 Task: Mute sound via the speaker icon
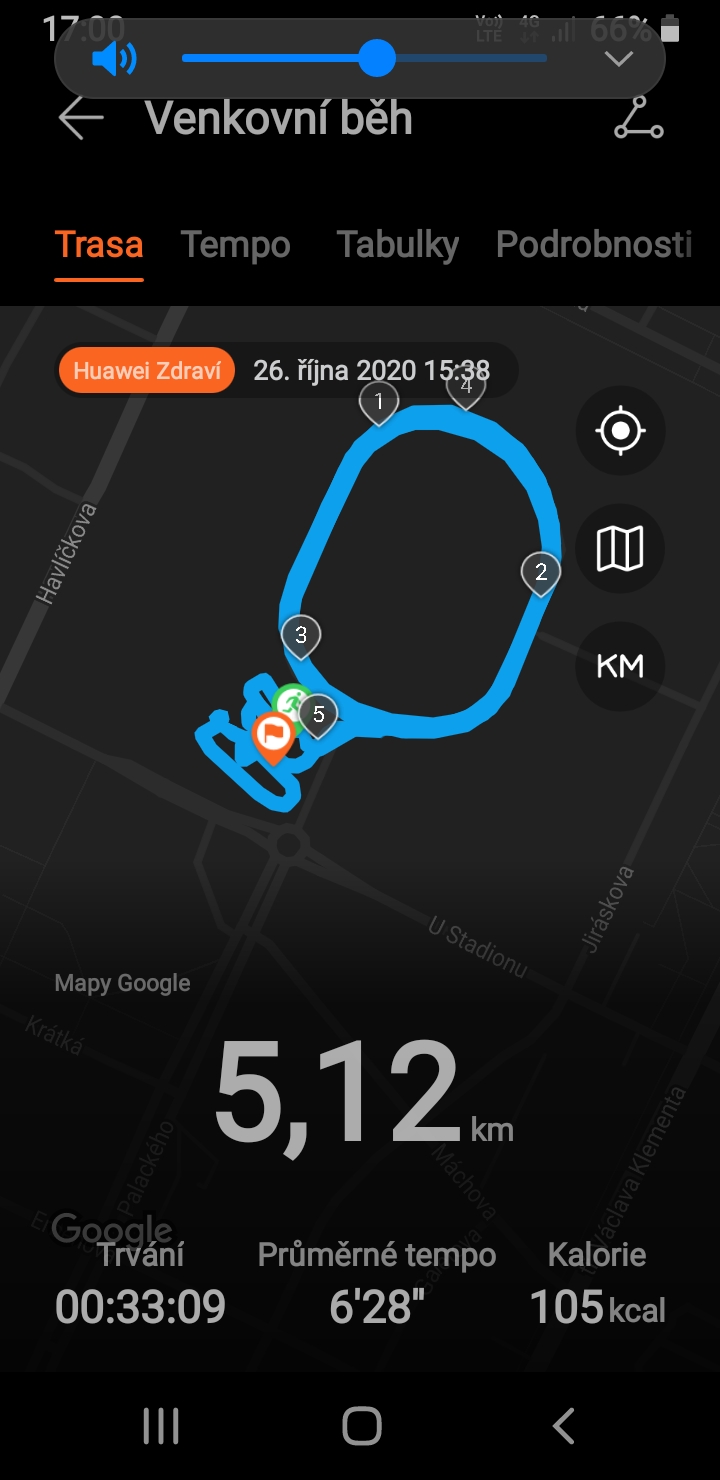pos(114,59)
